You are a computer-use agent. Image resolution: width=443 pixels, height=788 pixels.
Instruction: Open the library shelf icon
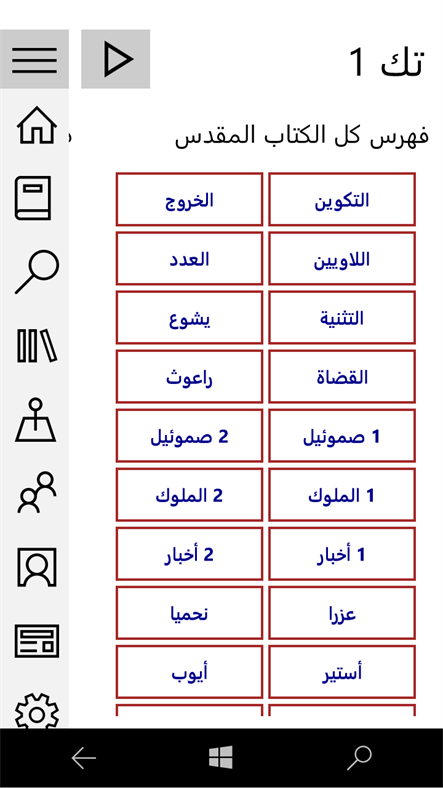[37, 346]
